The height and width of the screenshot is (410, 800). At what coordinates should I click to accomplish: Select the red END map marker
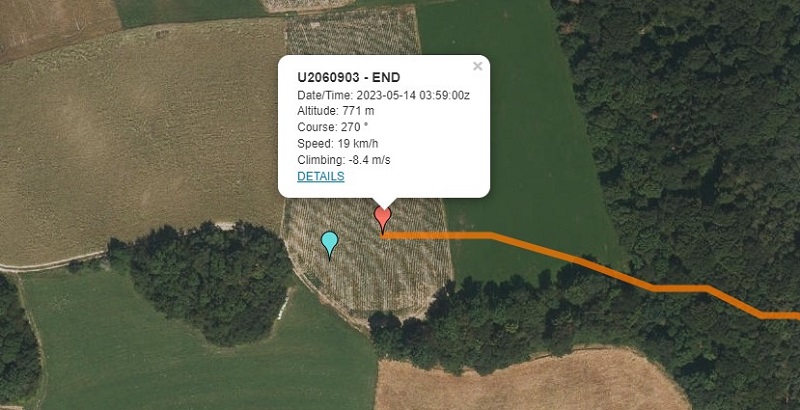[382, 217]
